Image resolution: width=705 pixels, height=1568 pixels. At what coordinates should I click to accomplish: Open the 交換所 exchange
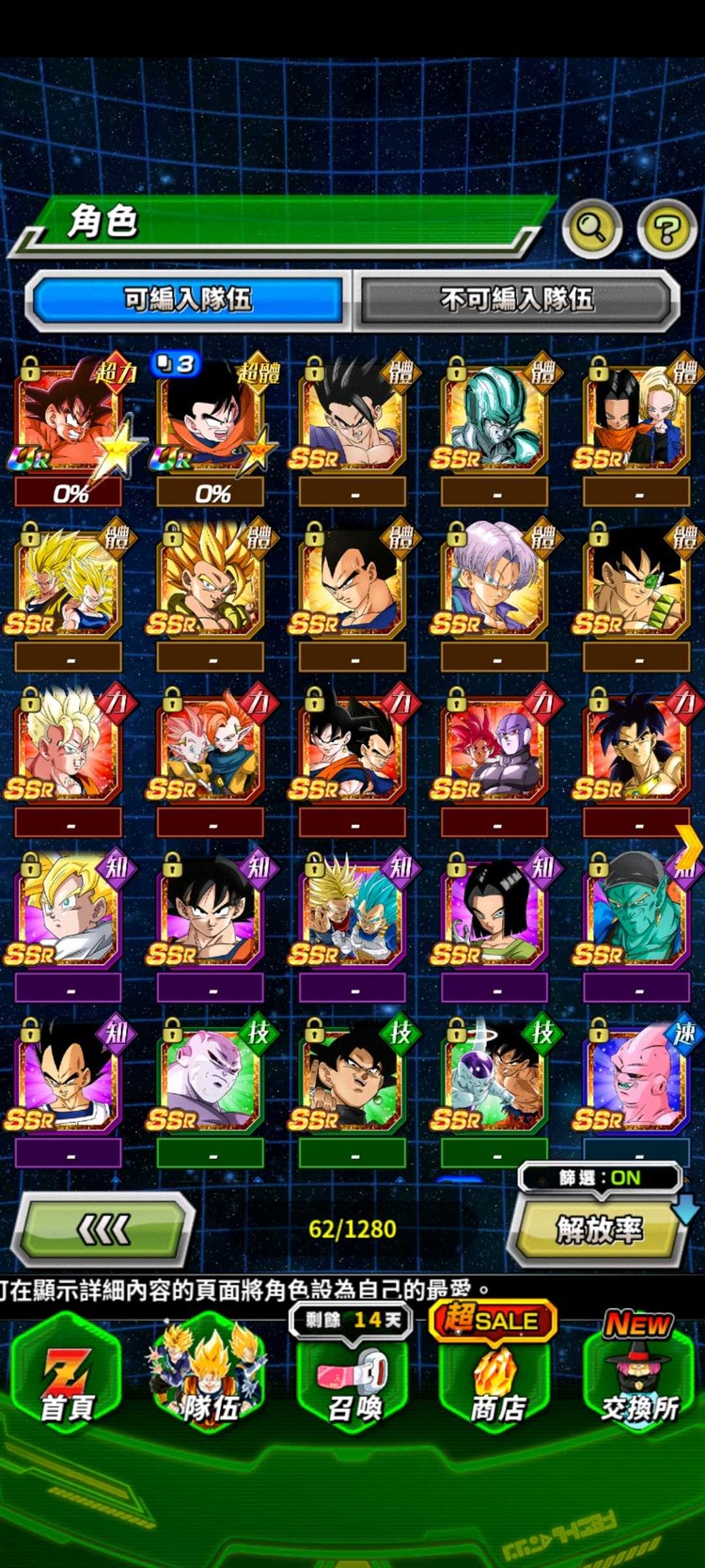click(x=638, y=1378)
